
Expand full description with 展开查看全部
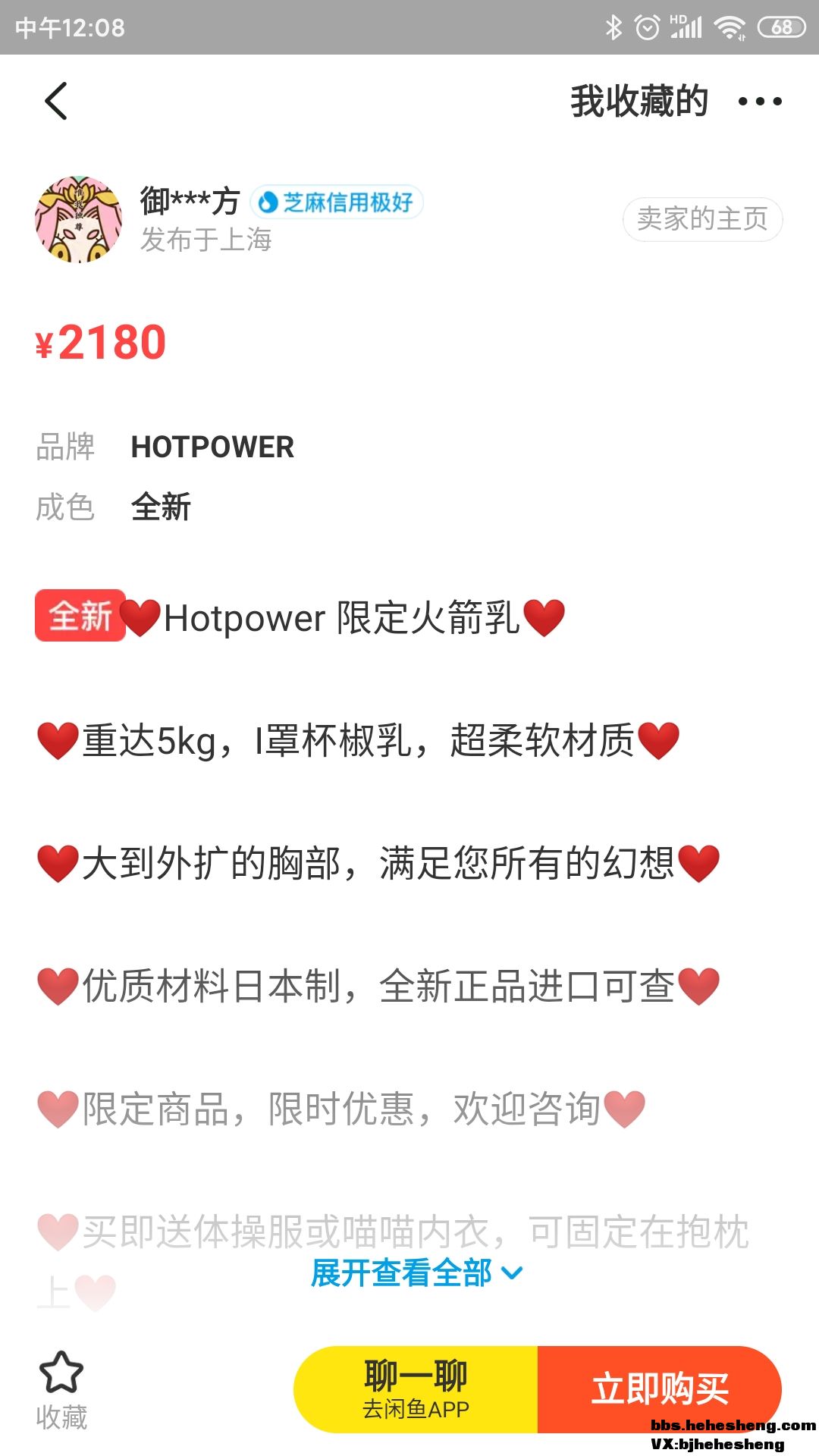(416, 1273)
